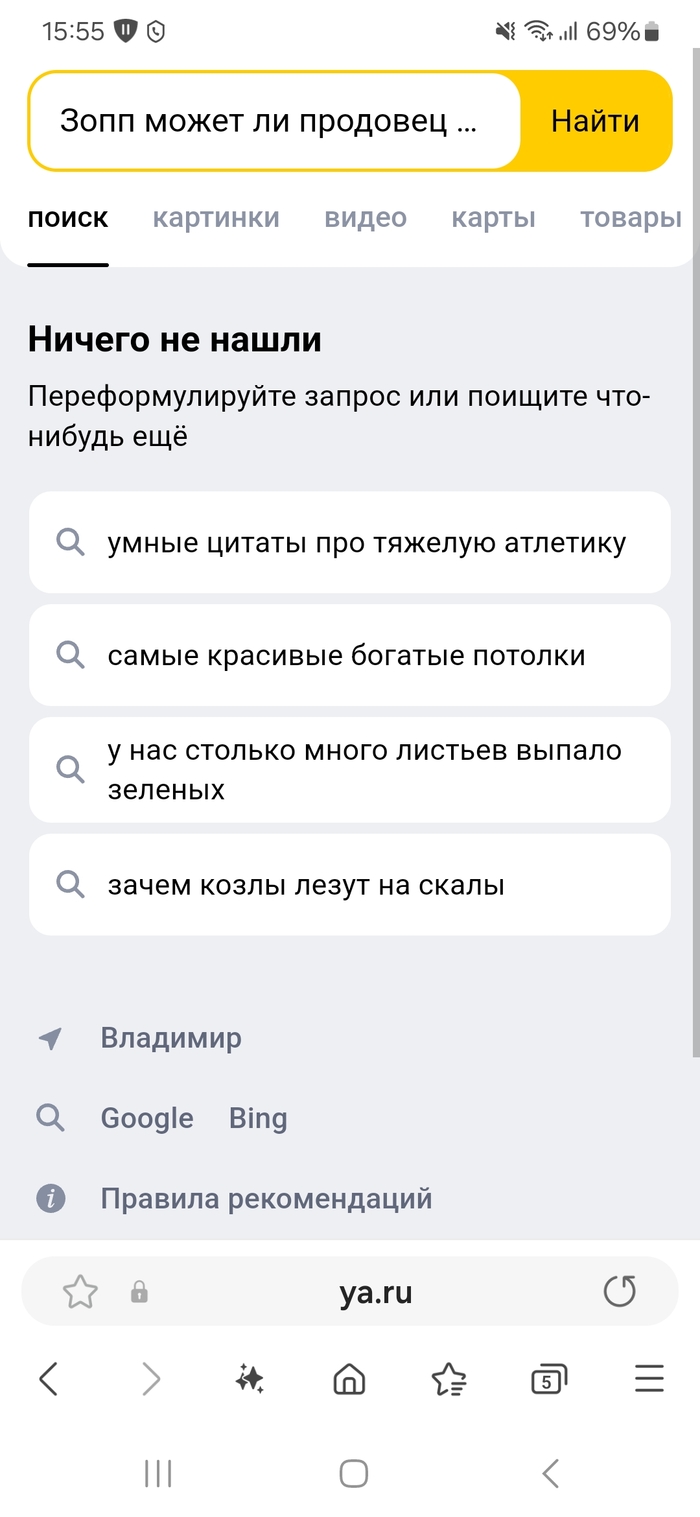Reload the ya.ru page
Viewport: 700px width, 1517px height.
[x=620, y=1292]
